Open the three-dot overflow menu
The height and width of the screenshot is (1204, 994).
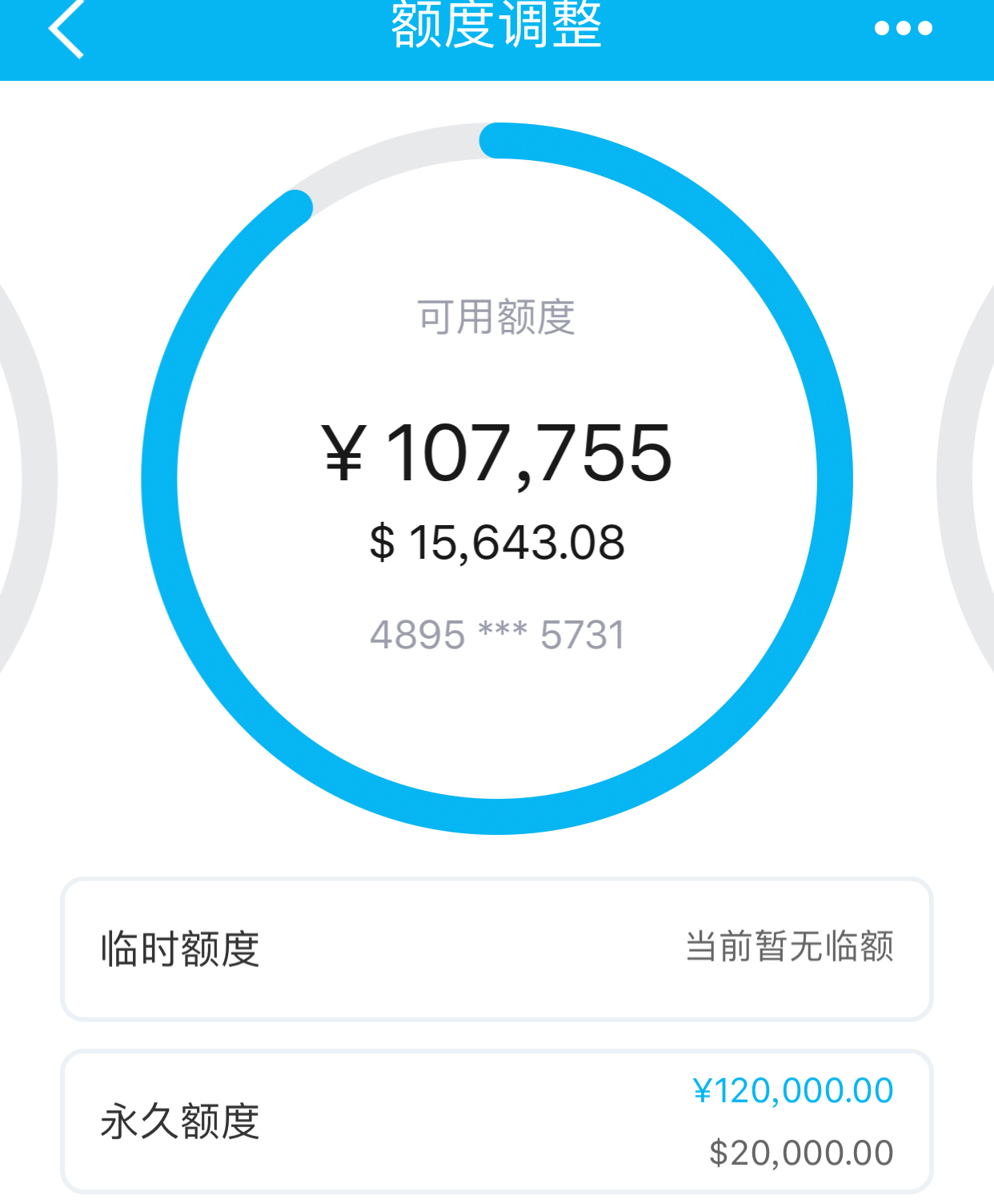903,29
